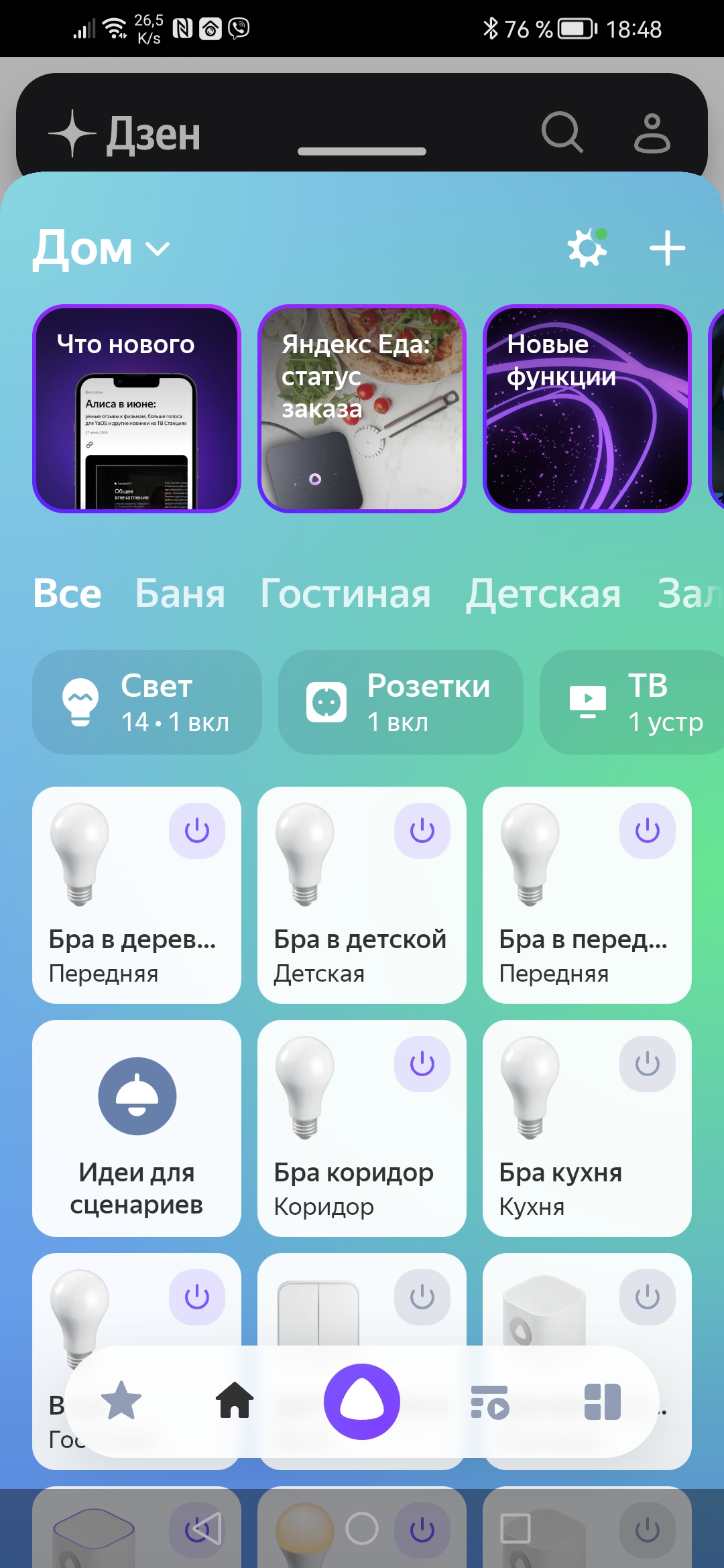The width and height of the screenshot is (724, 1568).
Task: Open Идеи для сценариев card
Action: pyautogui.click(x=137, y=1128)
